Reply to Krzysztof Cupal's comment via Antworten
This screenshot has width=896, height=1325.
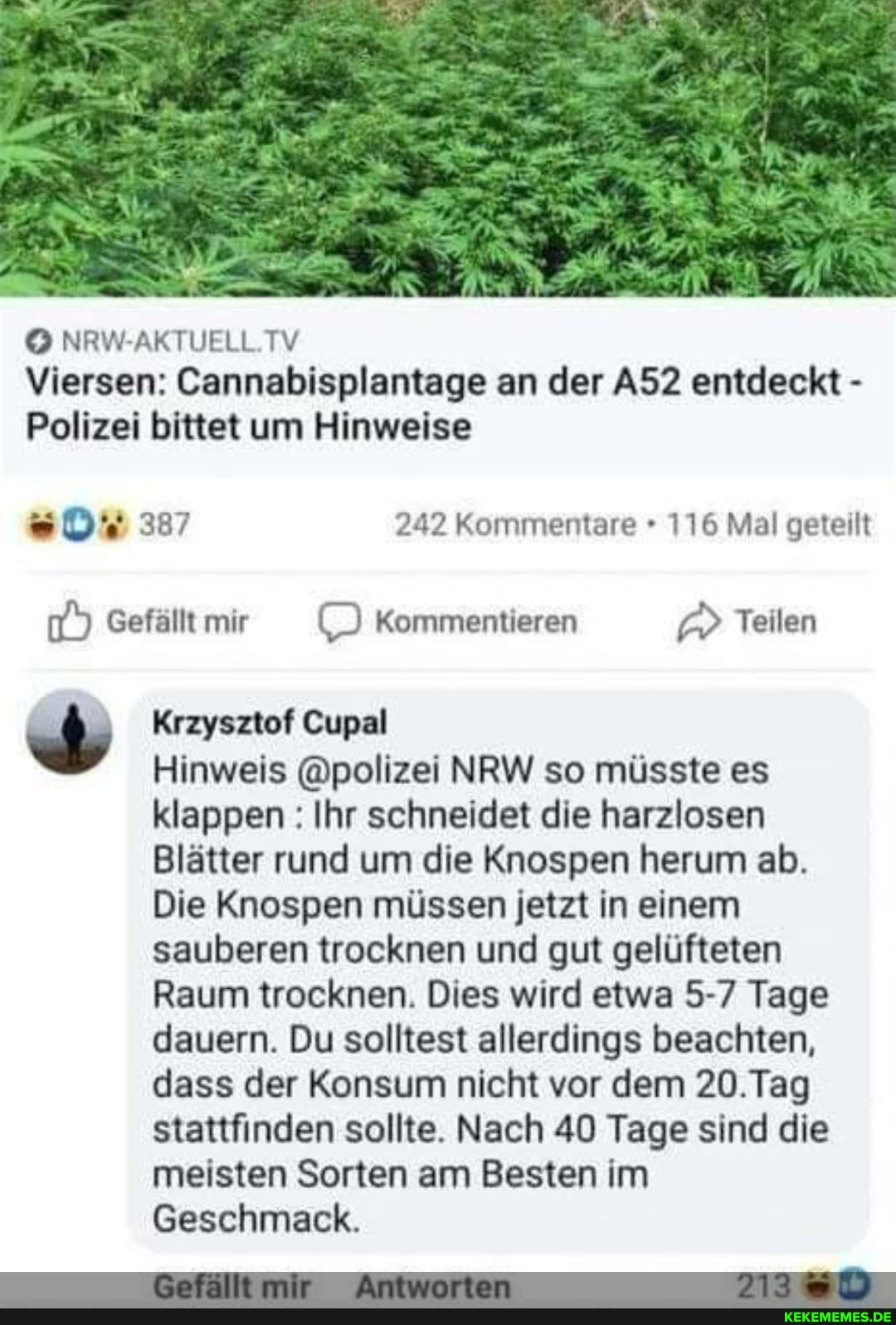click(432, 1287)
